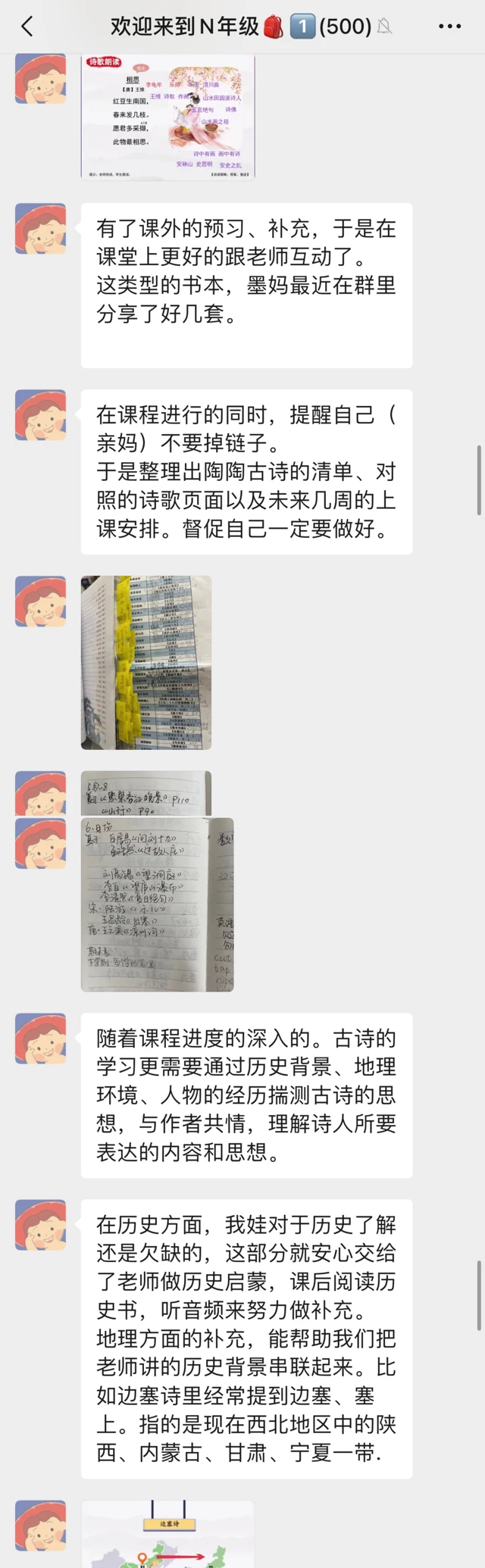Open the 边塞诗 map image

(167, 1533)
